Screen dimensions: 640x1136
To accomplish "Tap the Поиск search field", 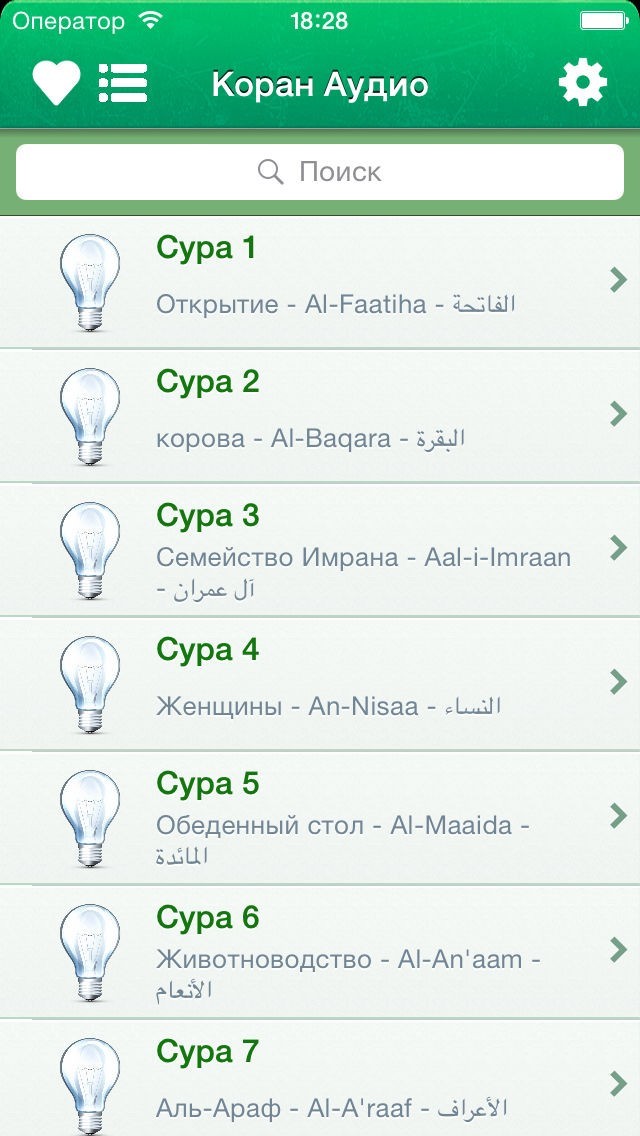I will pos(320,172).
